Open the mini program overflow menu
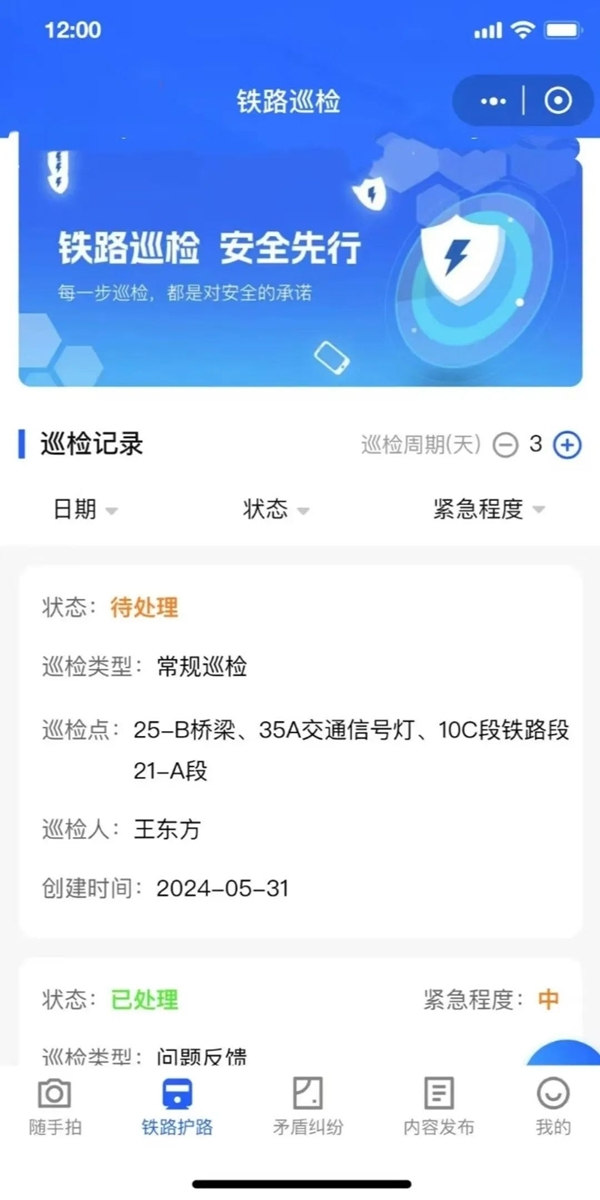600x1200 pixels. coord(493,101)
